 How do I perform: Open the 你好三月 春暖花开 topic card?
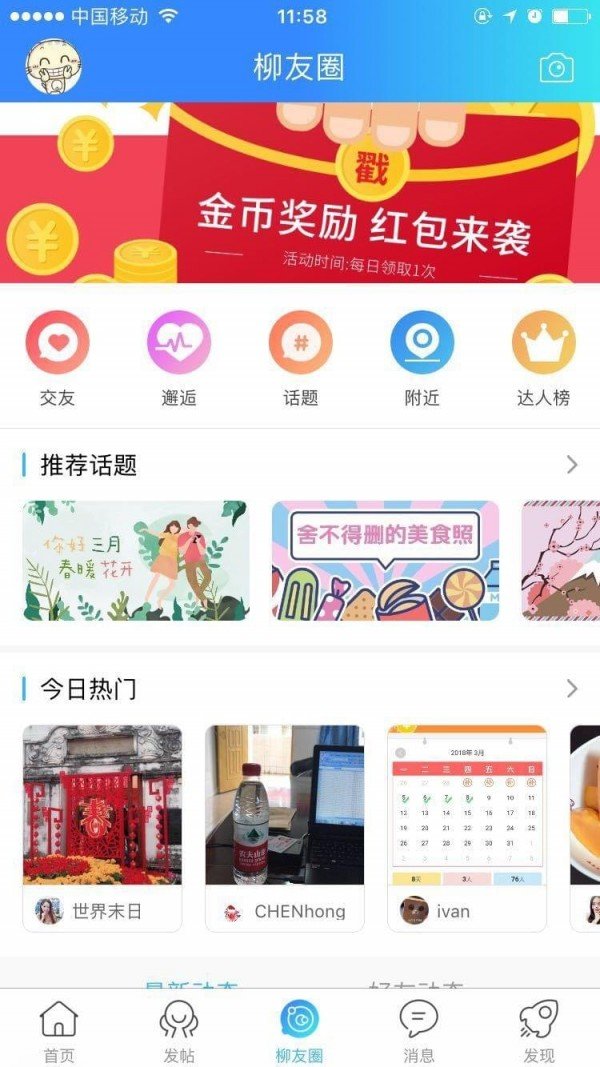[135, 560]
